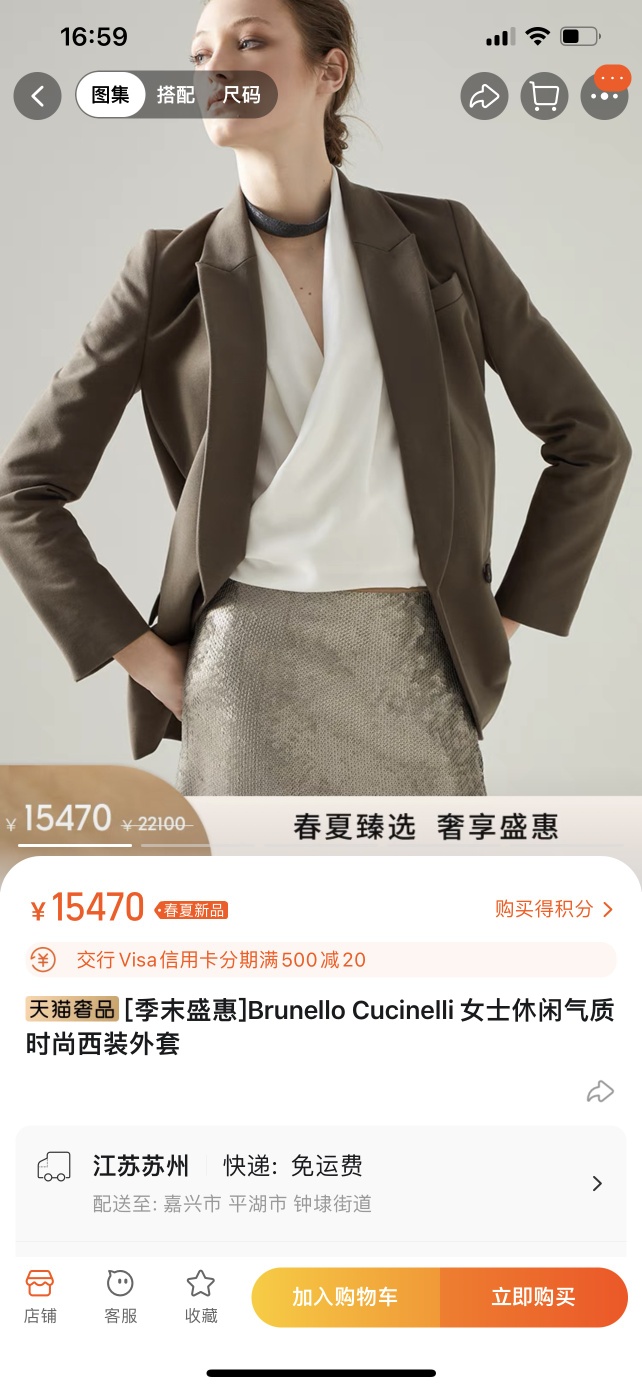This screenshot has height=1389, width=642.
Task: Switch to the 搭配 tab
Action: point(176,96)
